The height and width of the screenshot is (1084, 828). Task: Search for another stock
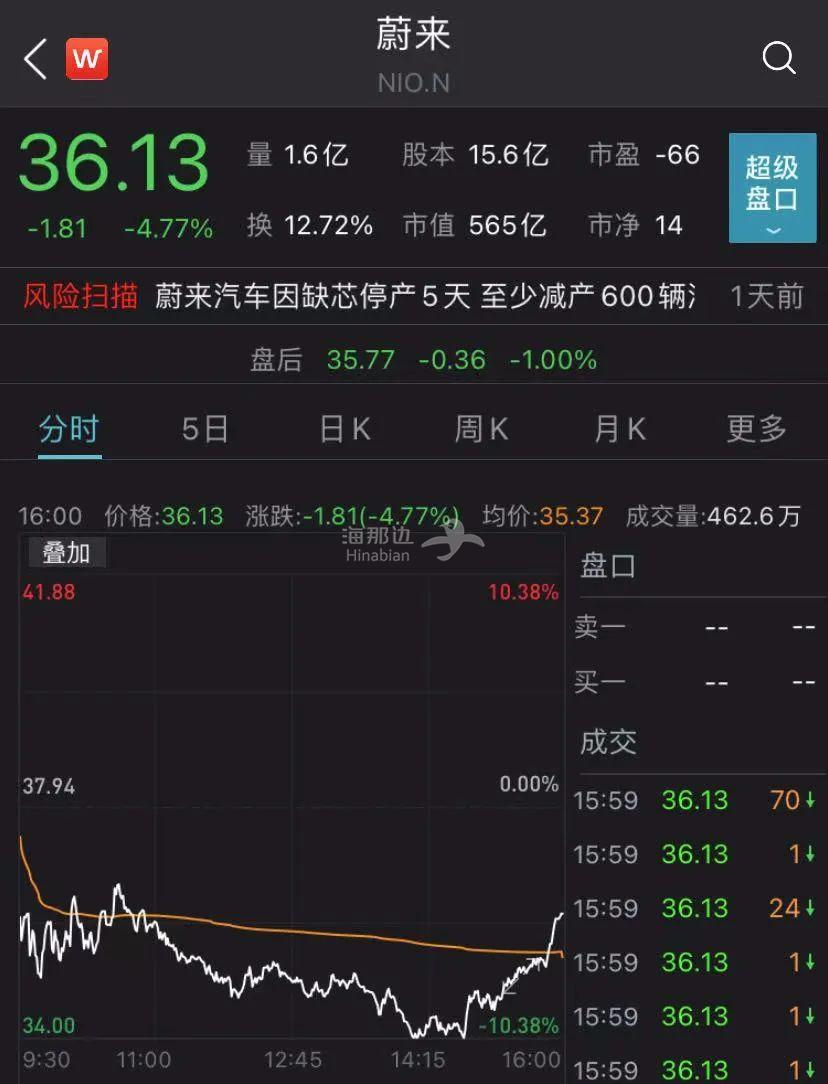[x=779, y=58]
